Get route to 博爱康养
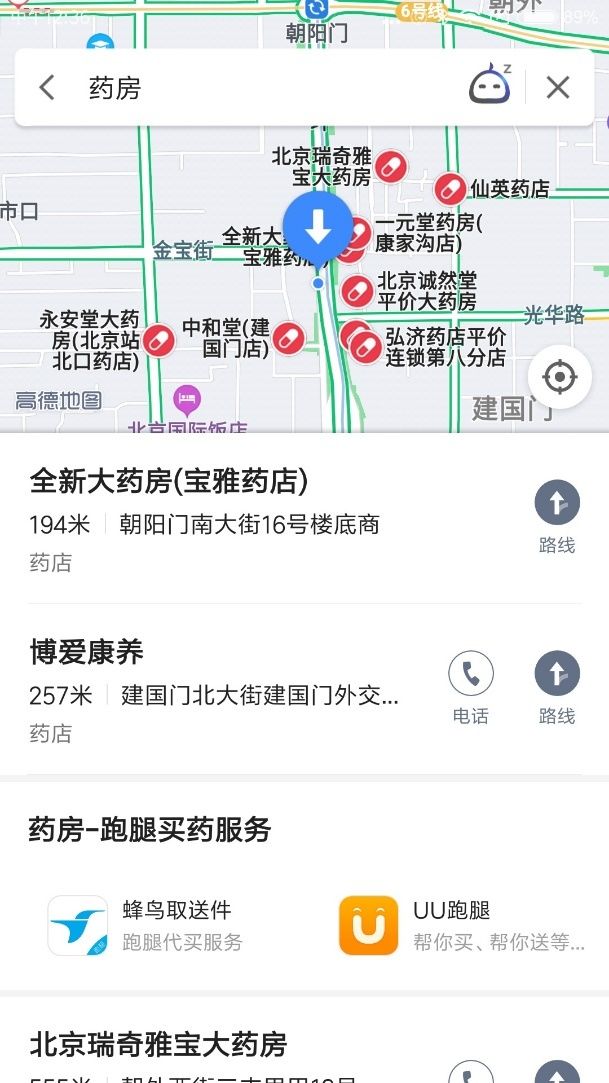This screenshot has width=609, height=1083. [557, 686]
